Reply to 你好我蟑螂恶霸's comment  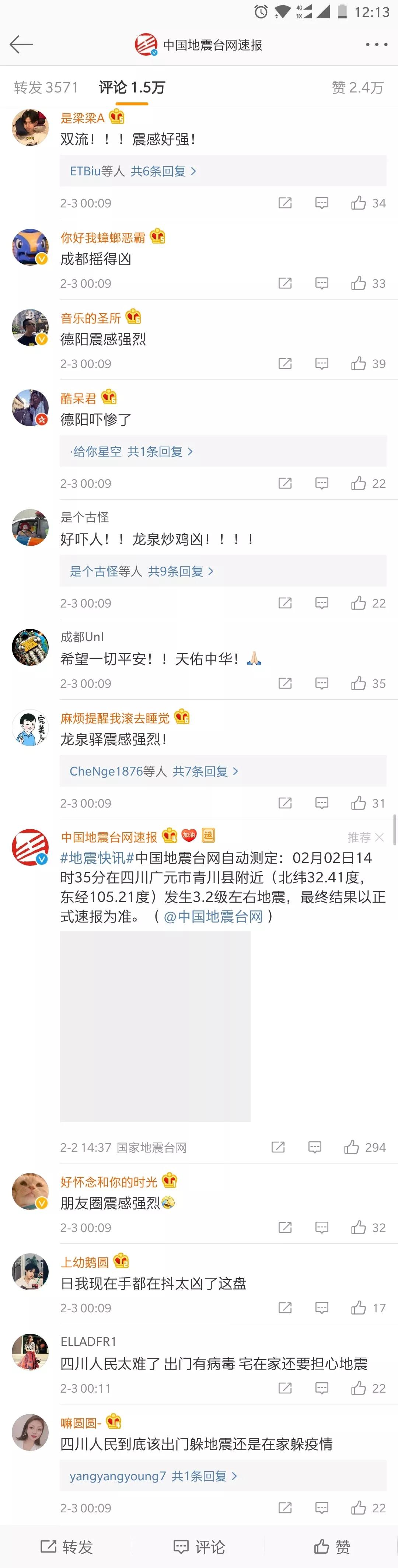coord(321,284)
